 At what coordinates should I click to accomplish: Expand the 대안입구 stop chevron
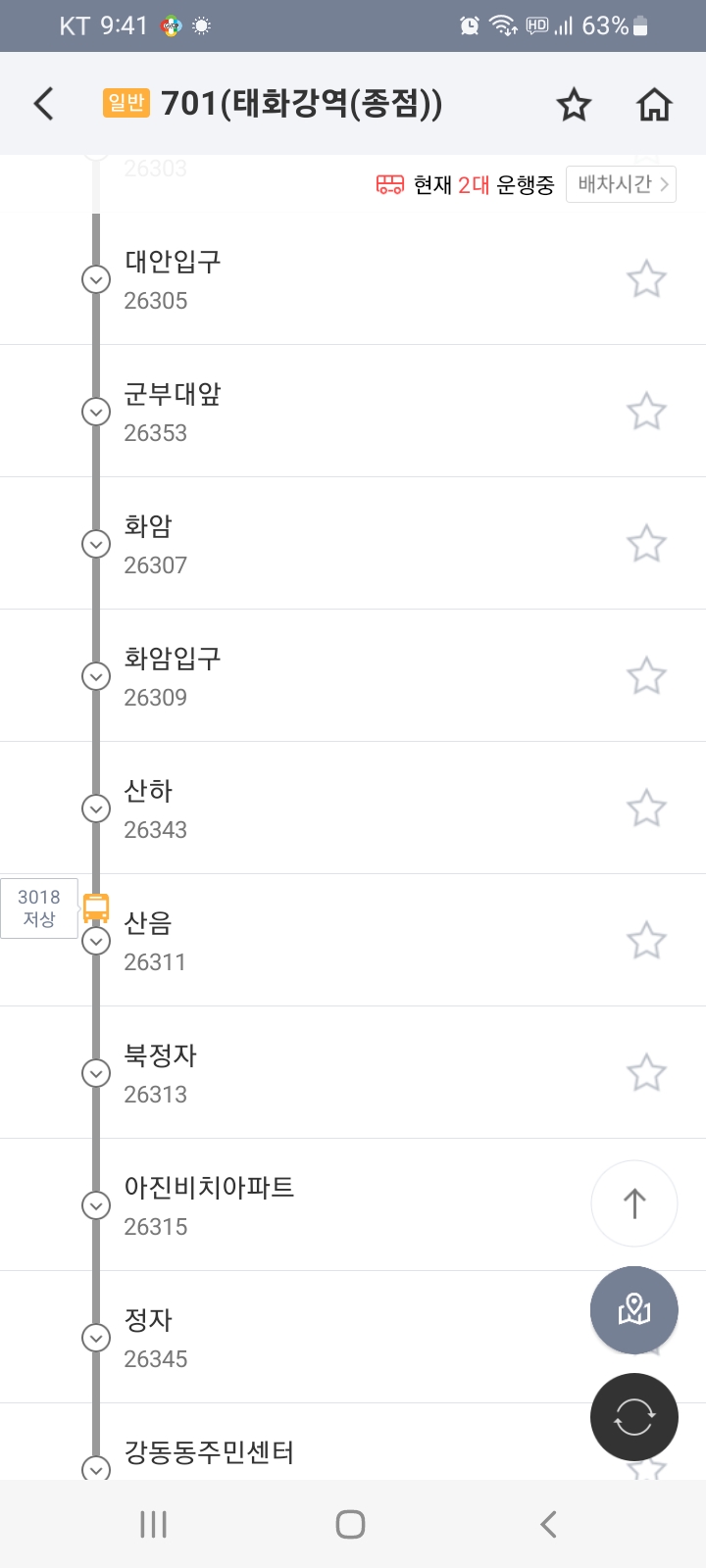point(96,279)
